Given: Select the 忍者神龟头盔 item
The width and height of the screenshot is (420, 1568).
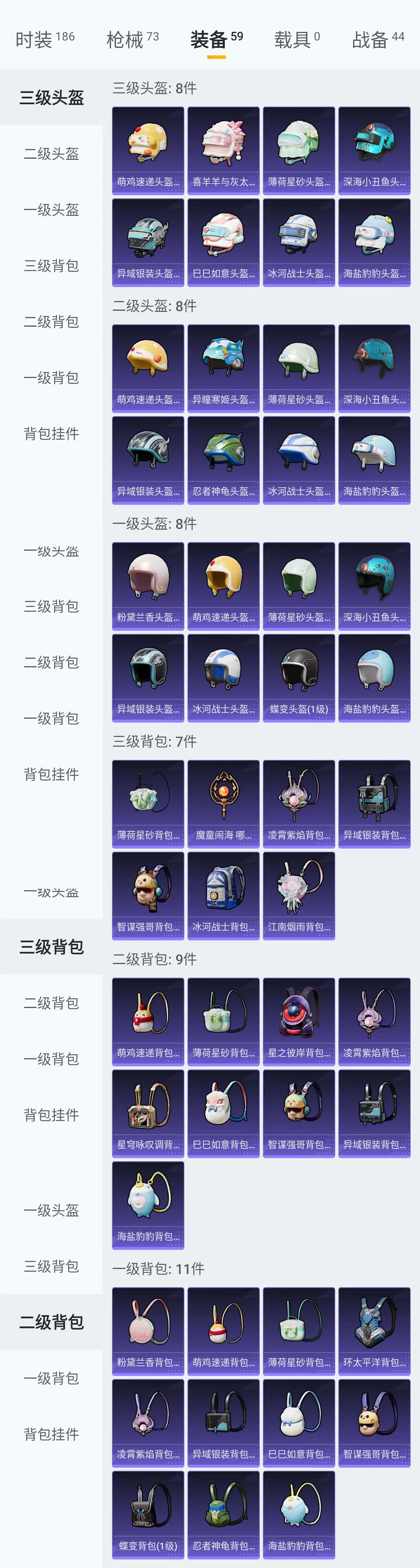Looking at the screenshot, I should click(x=223, y=460).
